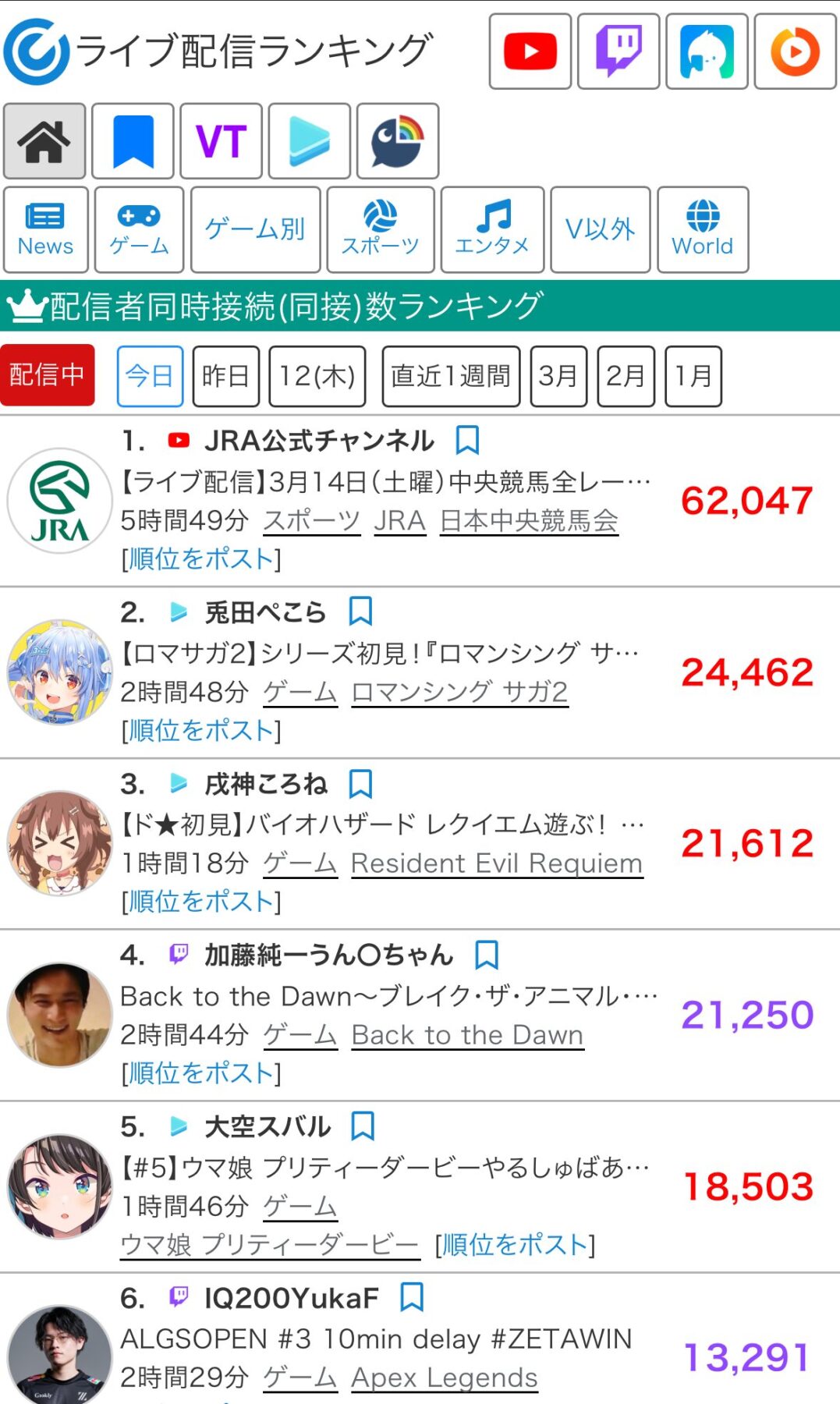Open the 日本中央競馬会 tag link
This screenshot has height=1404, width=840.
[529, 521]
